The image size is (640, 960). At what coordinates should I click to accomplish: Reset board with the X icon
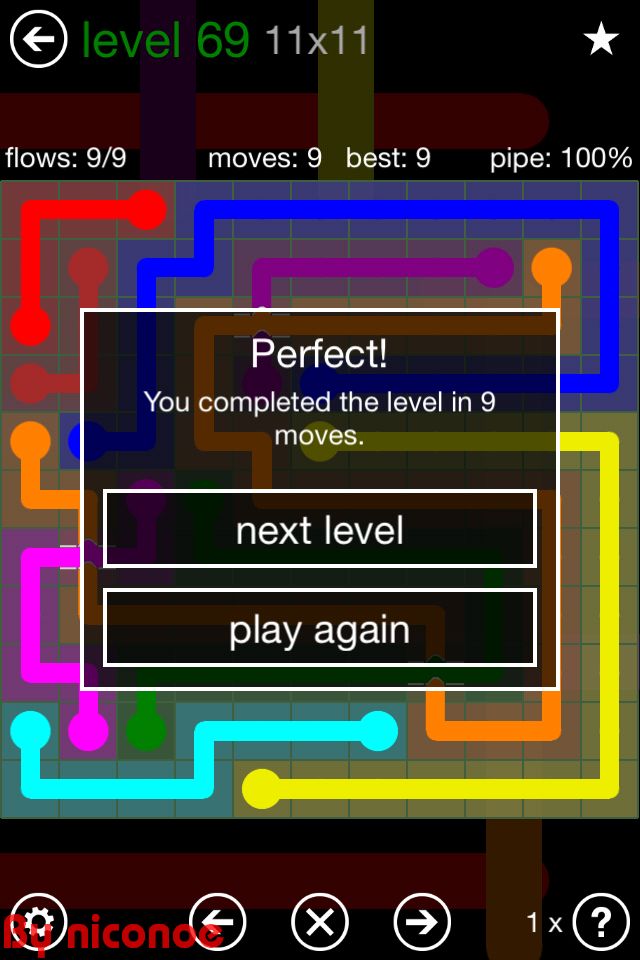pyautogui.click(x=320, y=921)
